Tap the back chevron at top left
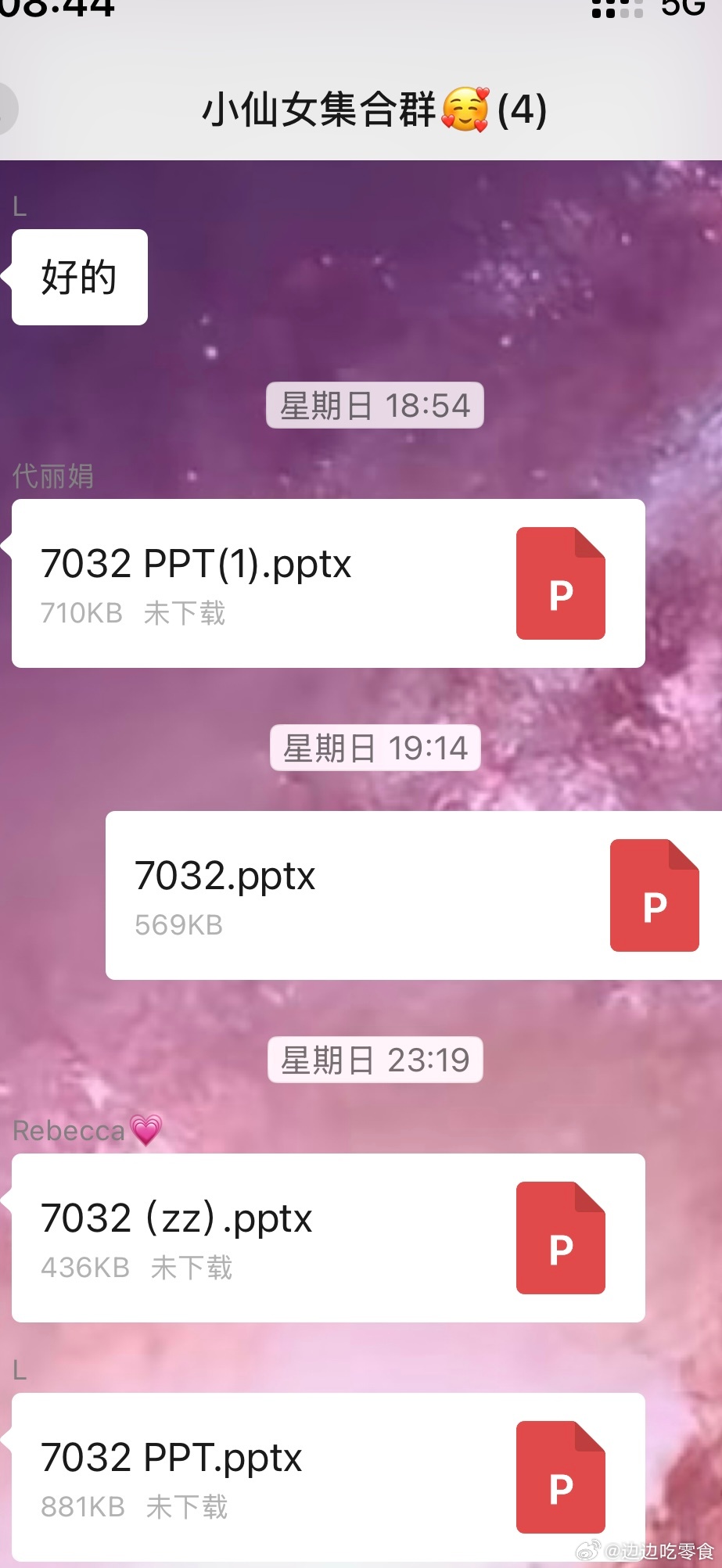This screenshot has height=1568, width=722. [x=8, y=109]
